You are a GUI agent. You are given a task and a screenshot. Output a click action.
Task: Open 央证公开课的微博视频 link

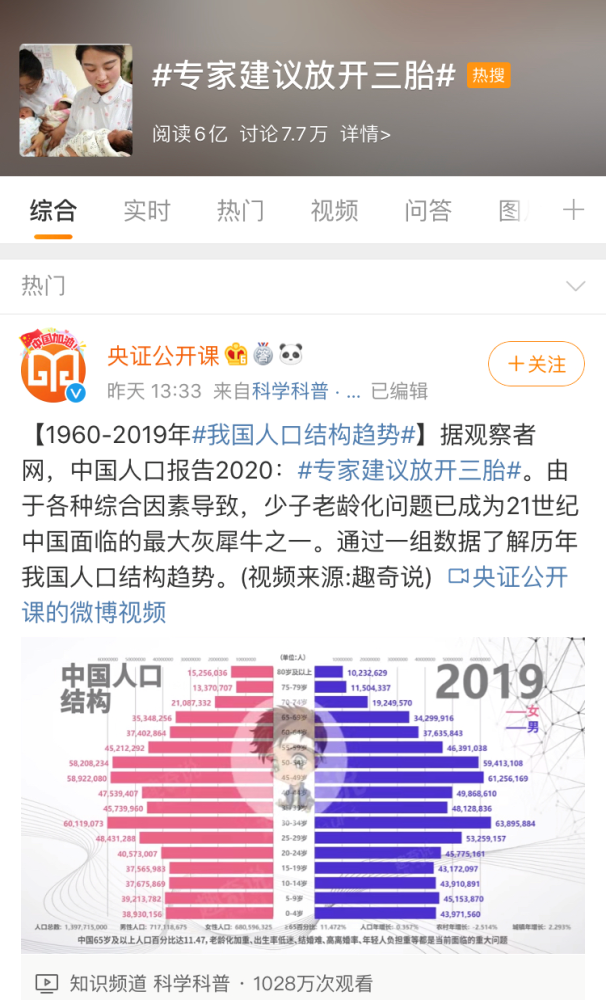pos(295,594)
